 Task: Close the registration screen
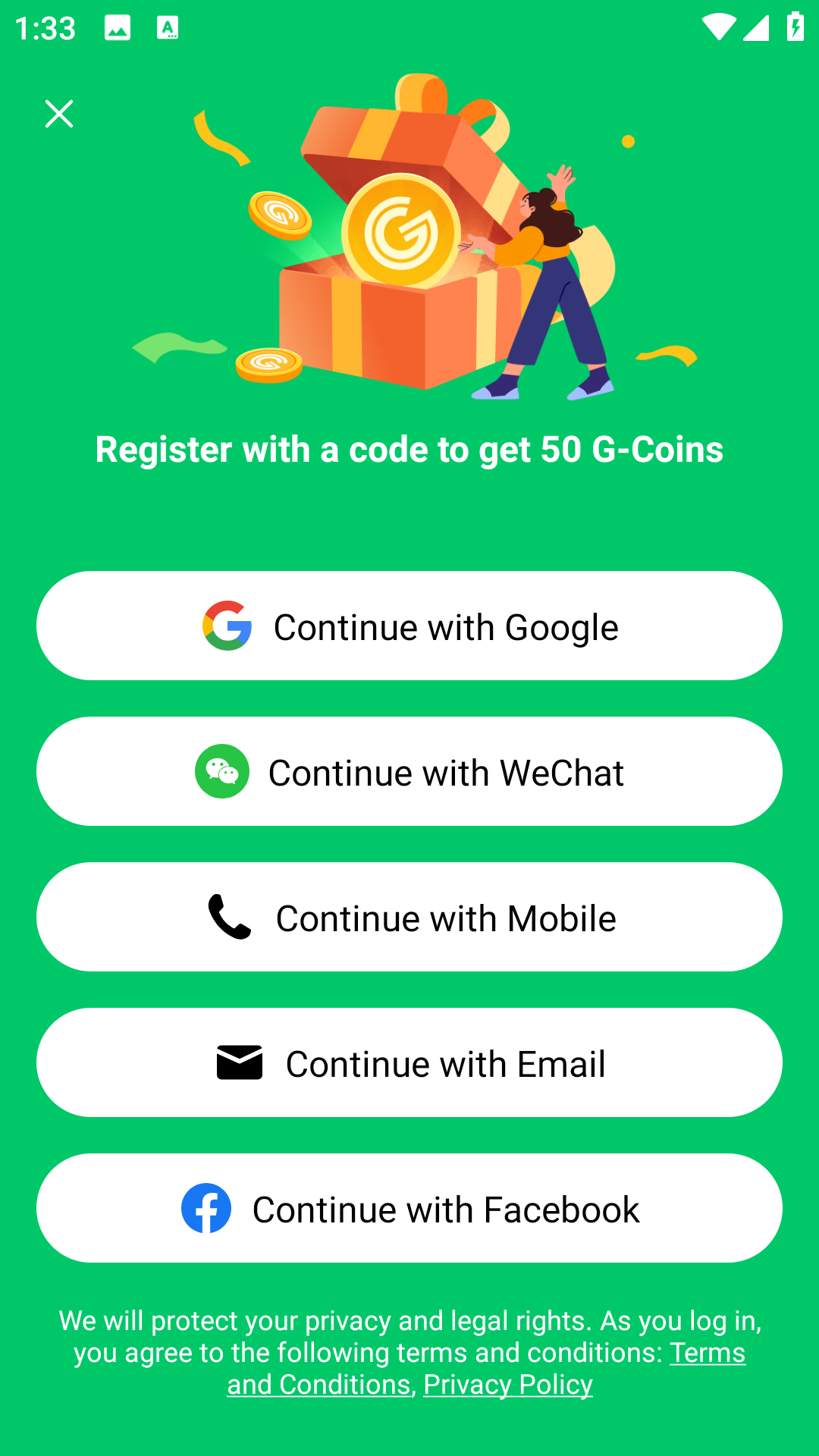click(x=58, y=114)
